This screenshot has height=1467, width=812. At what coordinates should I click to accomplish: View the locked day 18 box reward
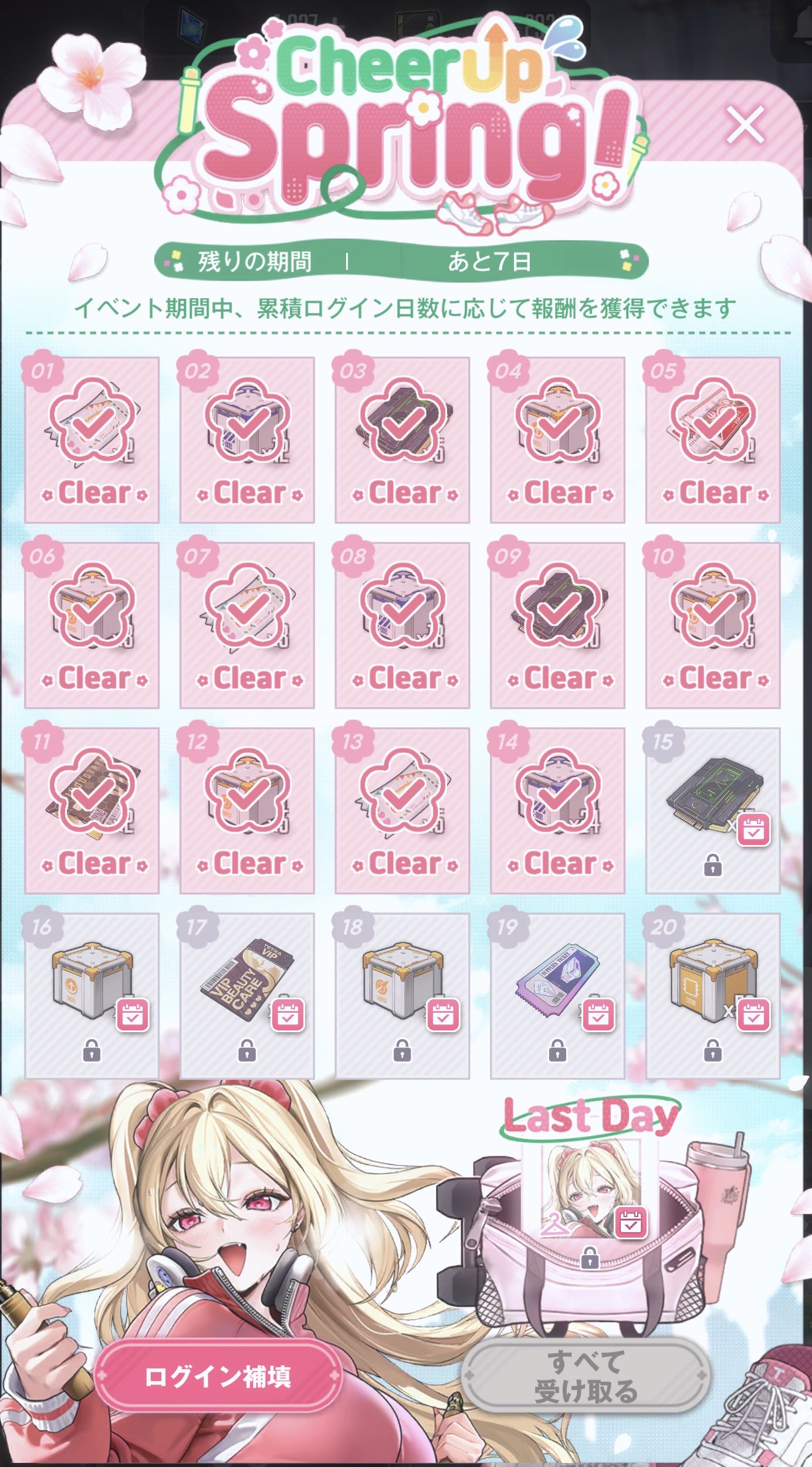click(x=402, y=995)
